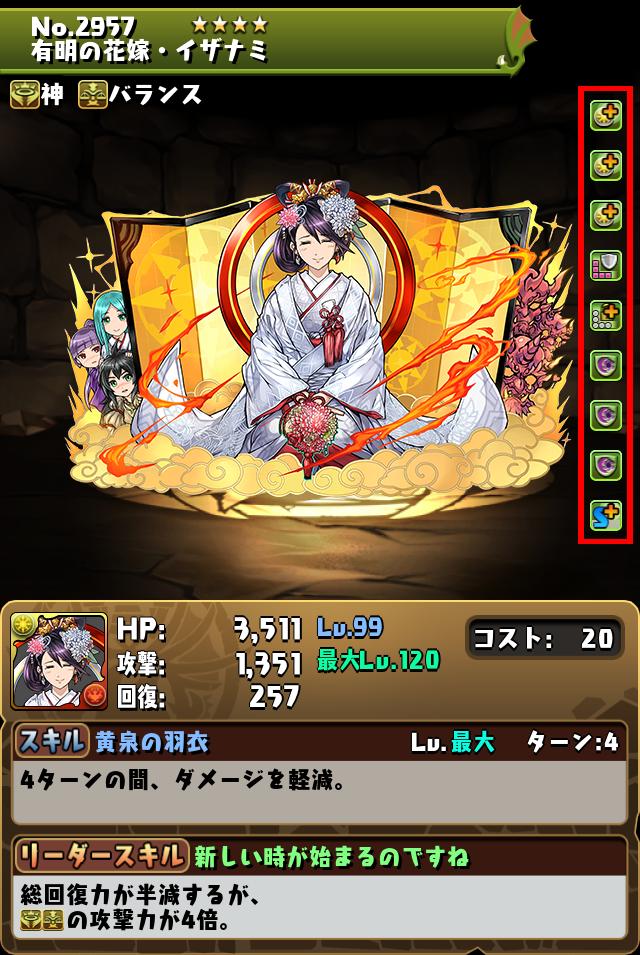
Task: Open the awoken skills icon list
Action: [606, 316]
